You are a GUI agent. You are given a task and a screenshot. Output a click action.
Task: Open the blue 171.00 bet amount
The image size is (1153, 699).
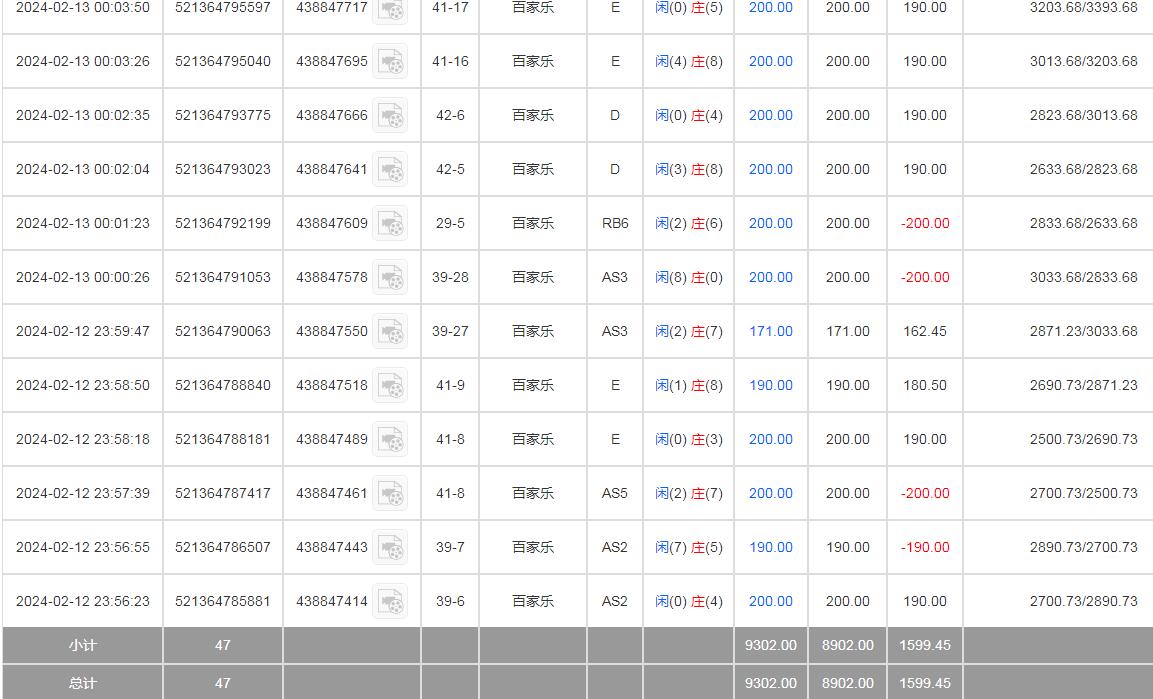click(x=771, y=331)
